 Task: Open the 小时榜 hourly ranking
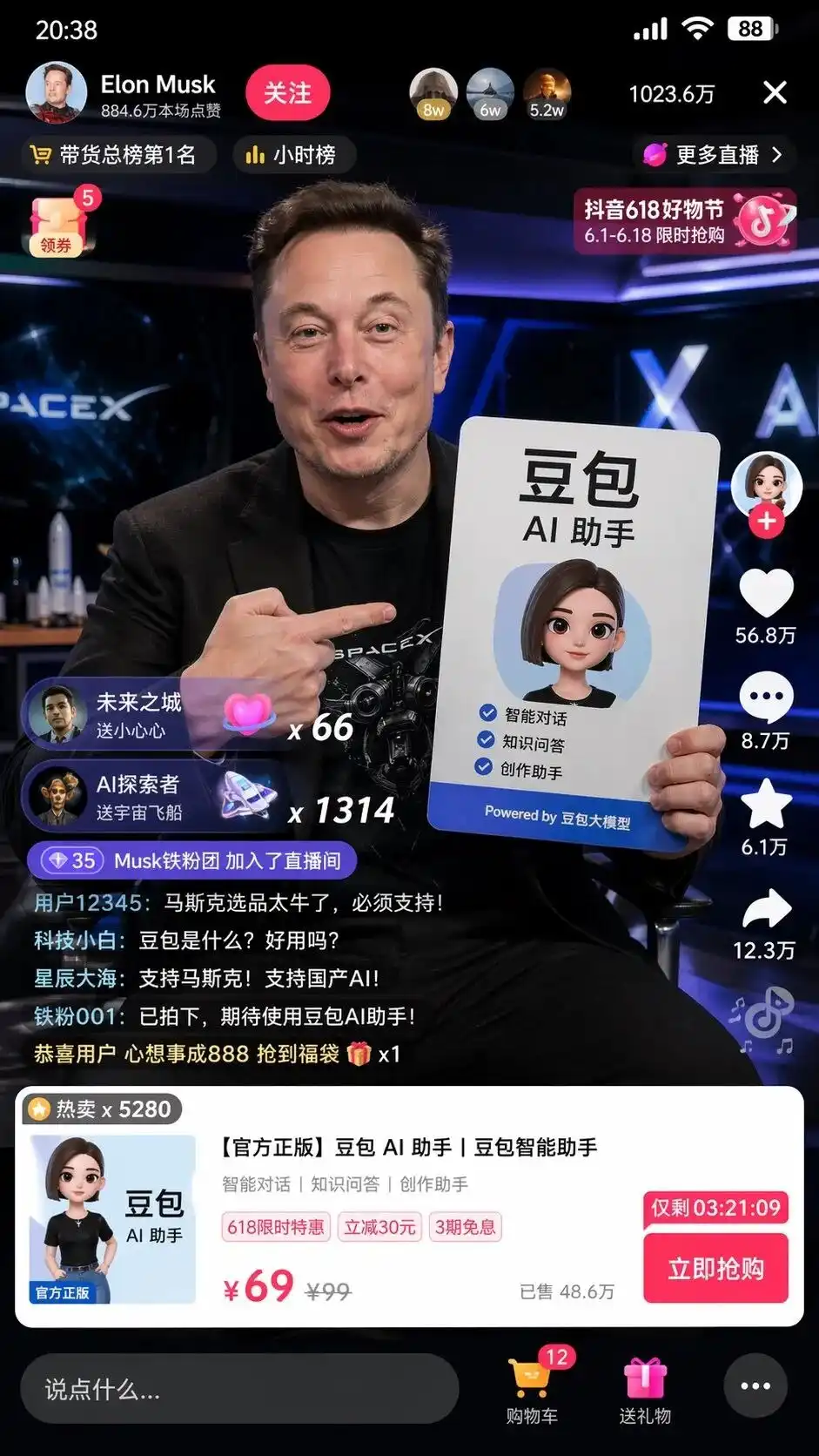click(x=292, y=155)
